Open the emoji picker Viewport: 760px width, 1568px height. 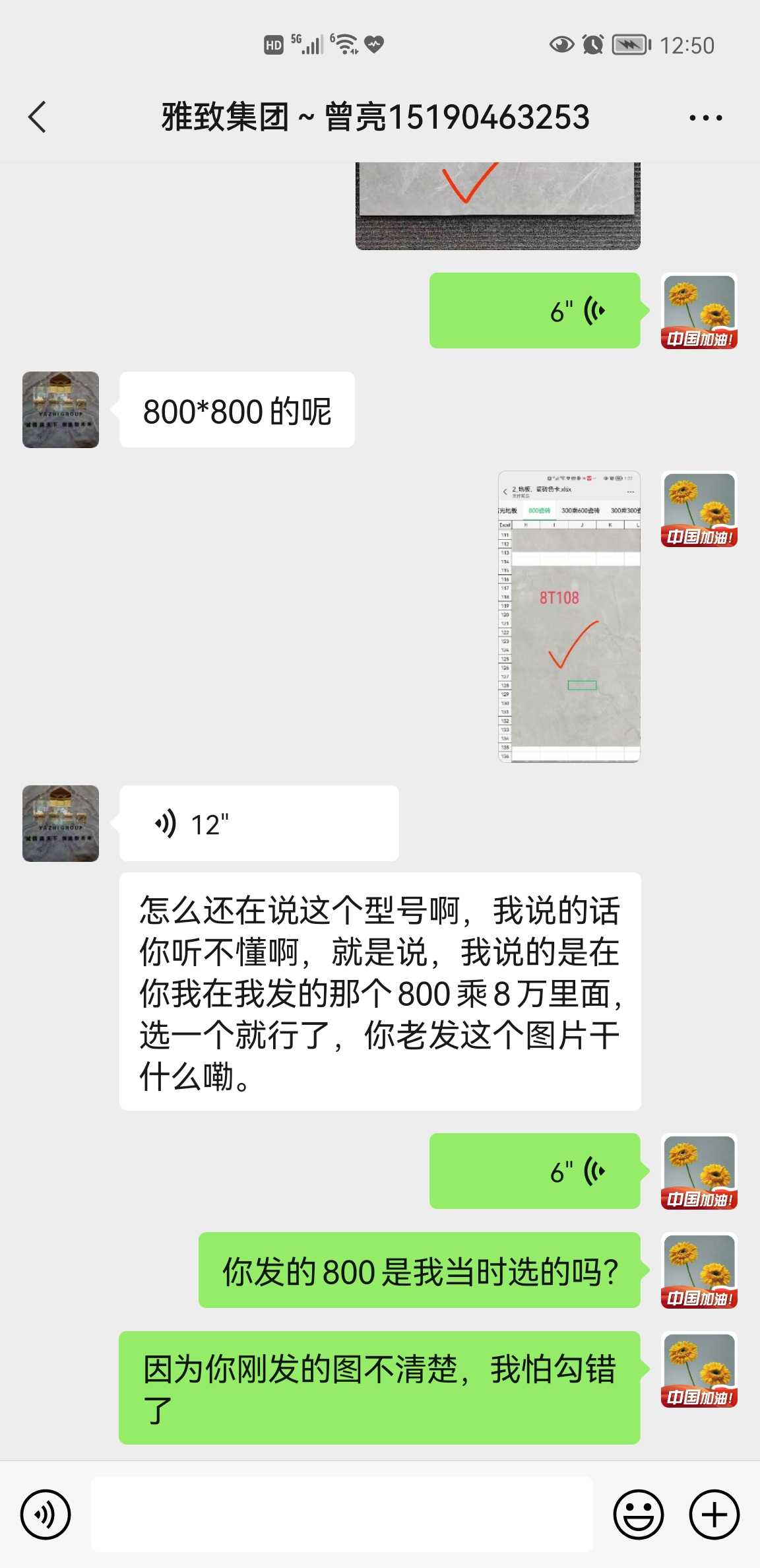coord(638,1515)
